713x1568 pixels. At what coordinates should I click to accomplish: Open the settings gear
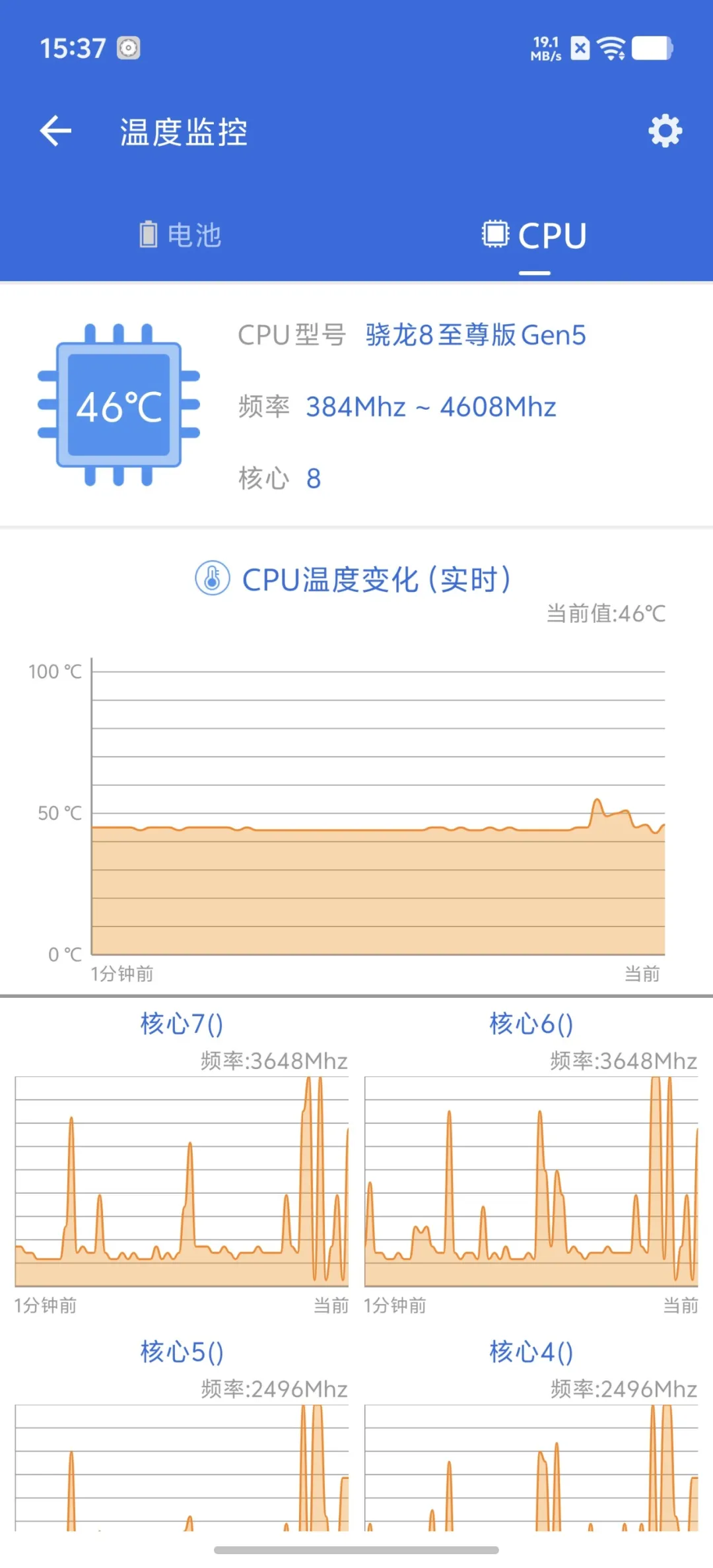tap(665, 131)
